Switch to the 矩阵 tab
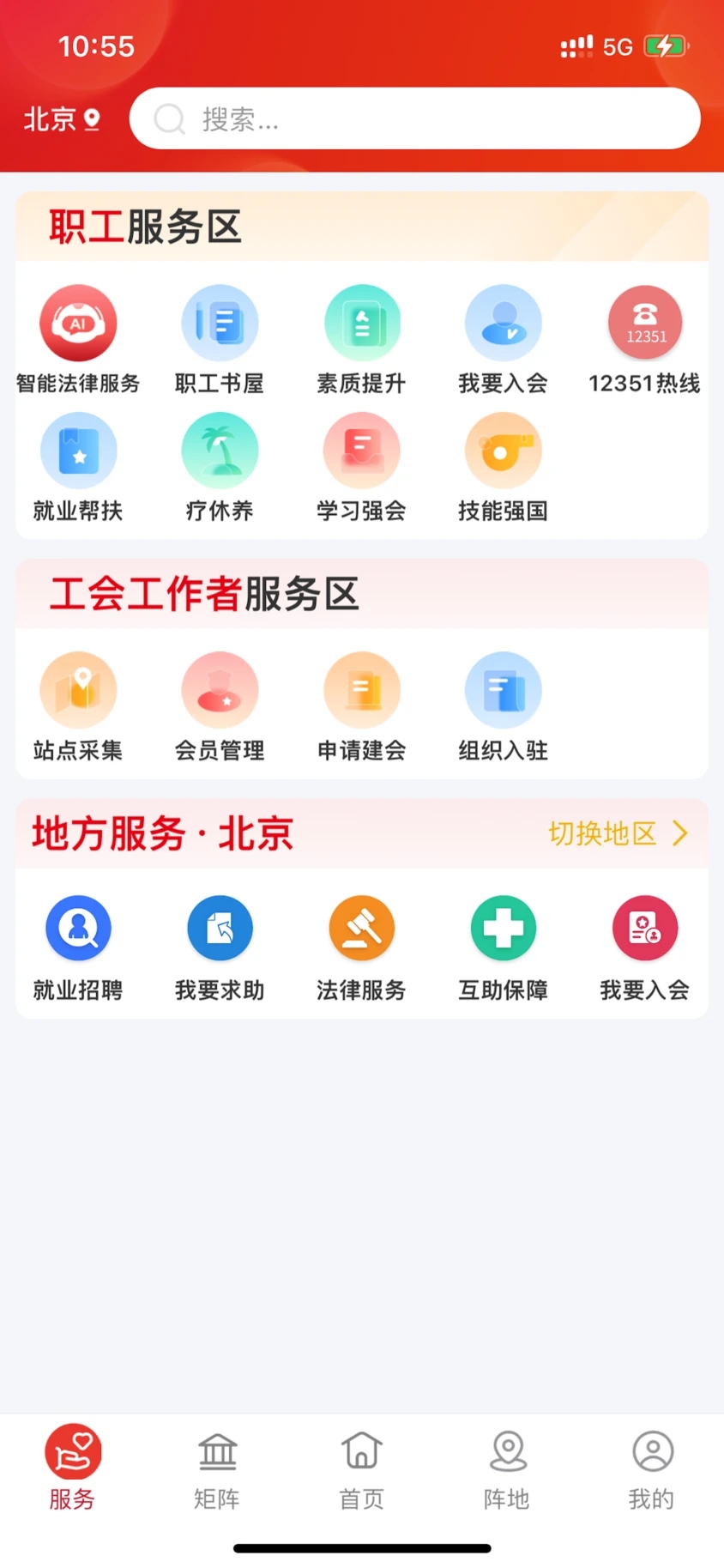The width and height of the screenshot is (724, 1568). tap(217, 1469)
